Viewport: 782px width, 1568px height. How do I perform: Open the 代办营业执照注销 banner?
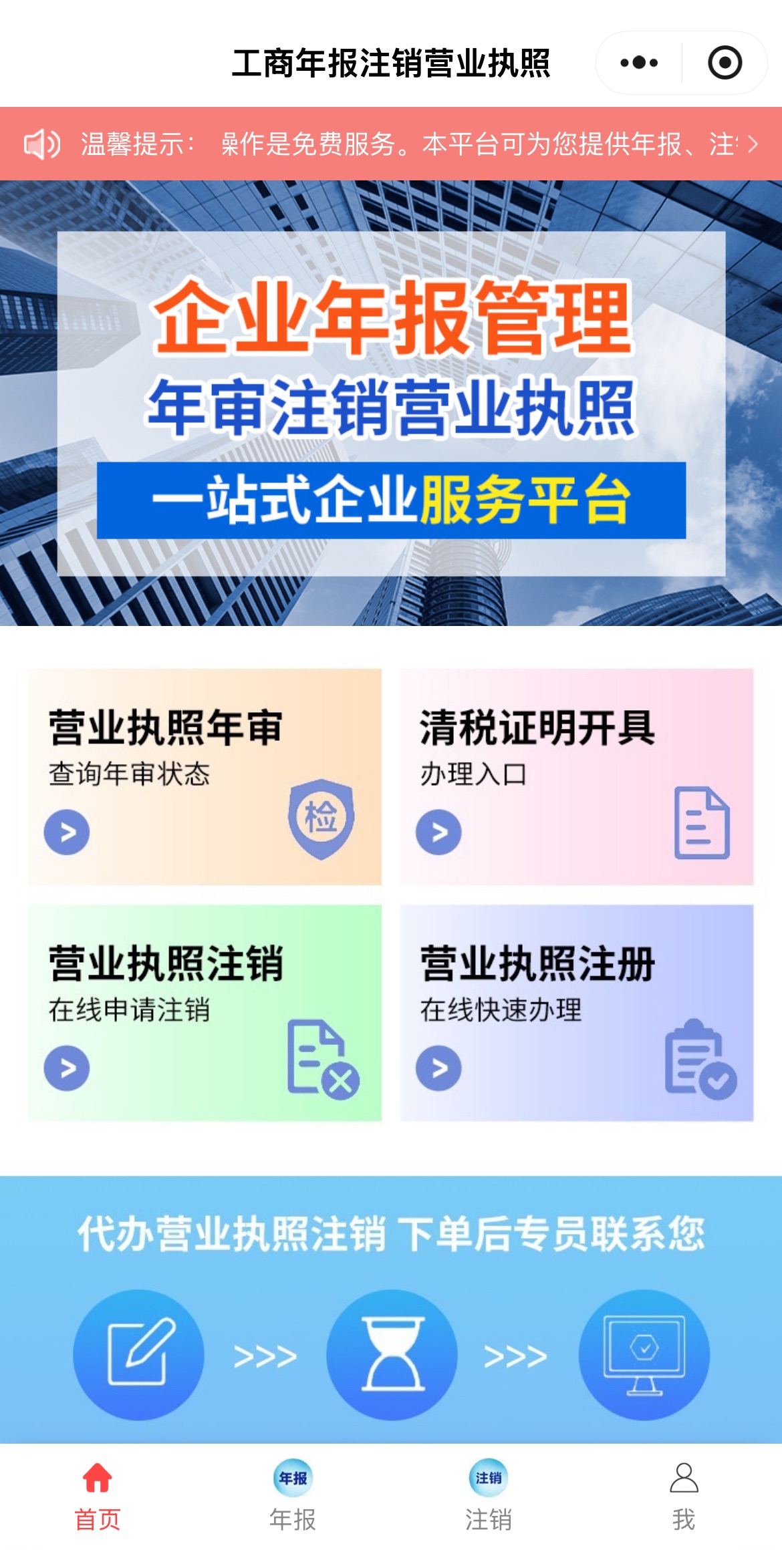tap(391, 1309)
